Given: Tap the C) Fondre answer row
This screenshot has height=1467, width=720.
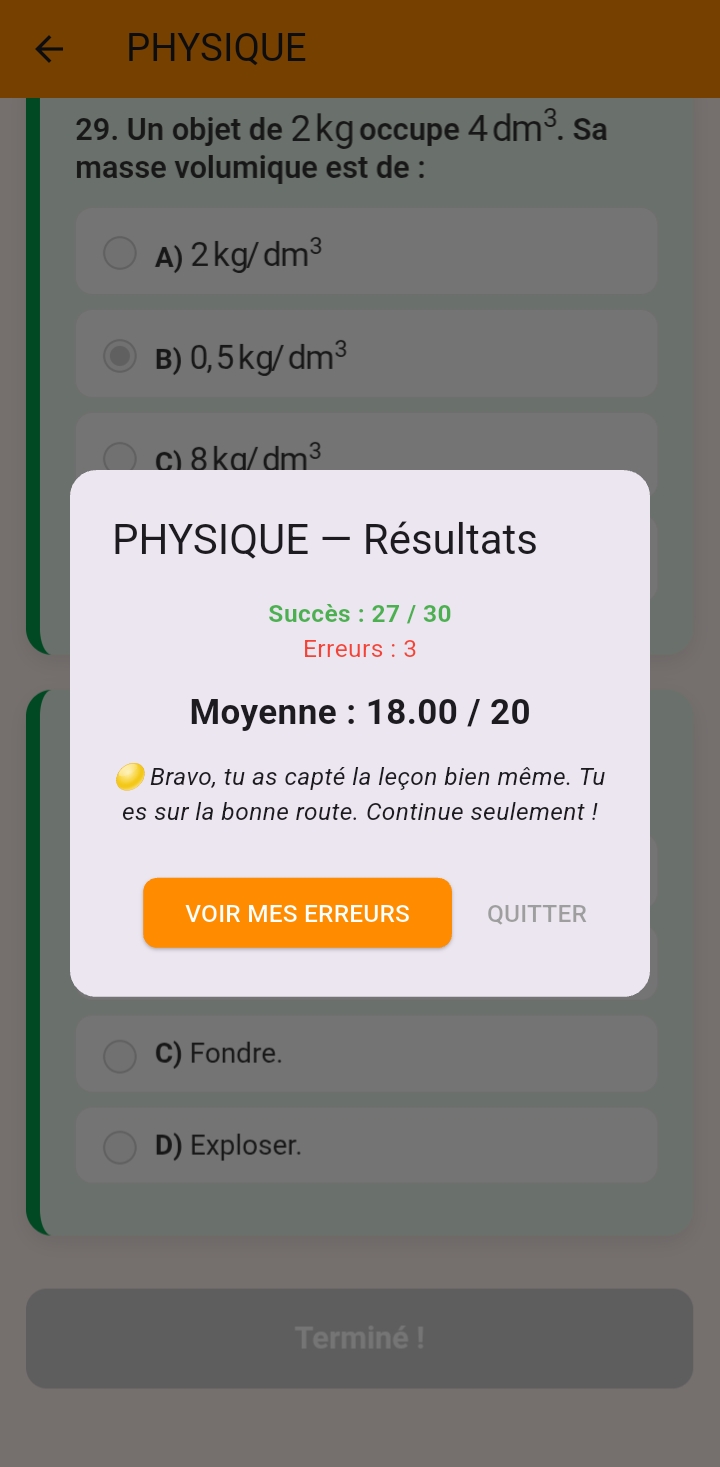Looking at the screenshot, I should point(366,1053).
